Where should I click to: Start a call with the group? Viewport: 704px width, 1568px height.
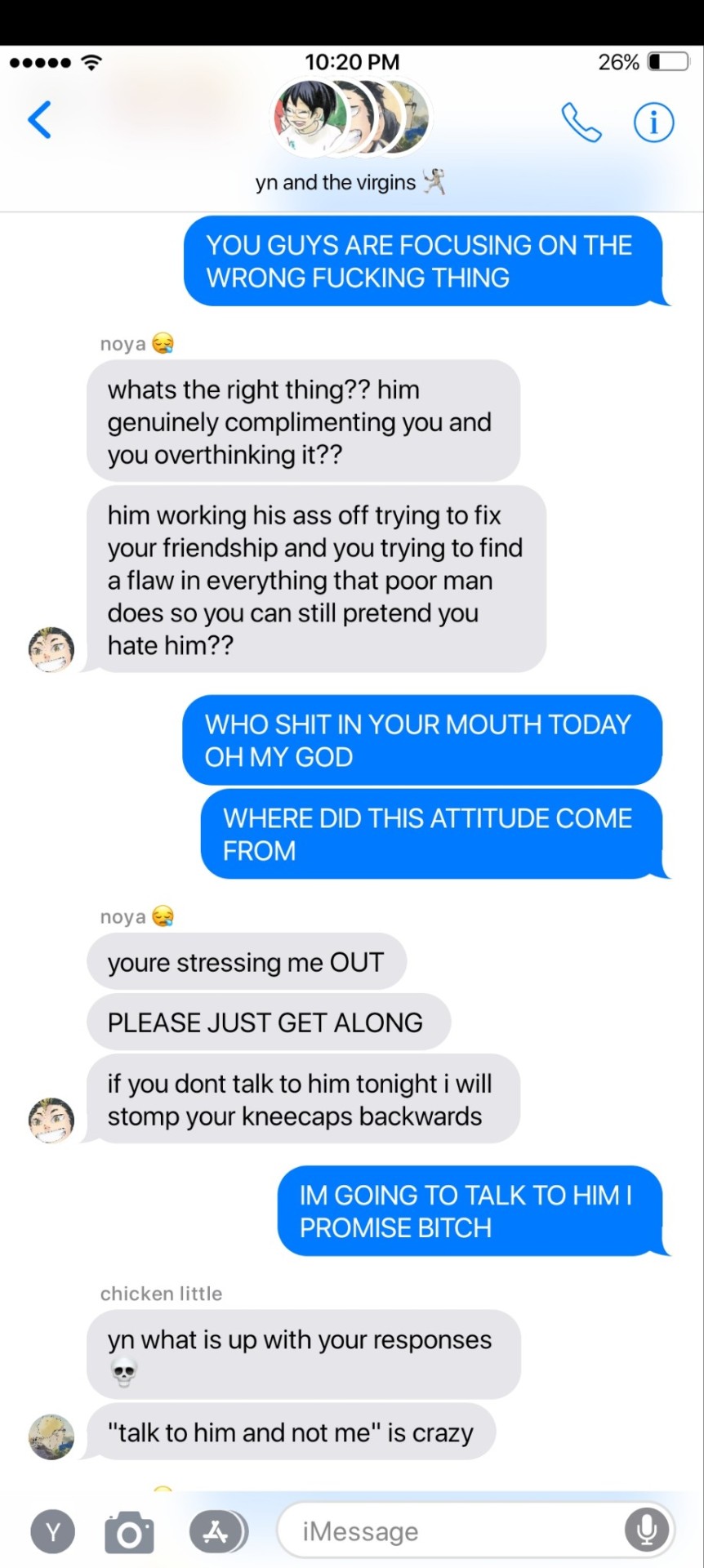(581, 122)
